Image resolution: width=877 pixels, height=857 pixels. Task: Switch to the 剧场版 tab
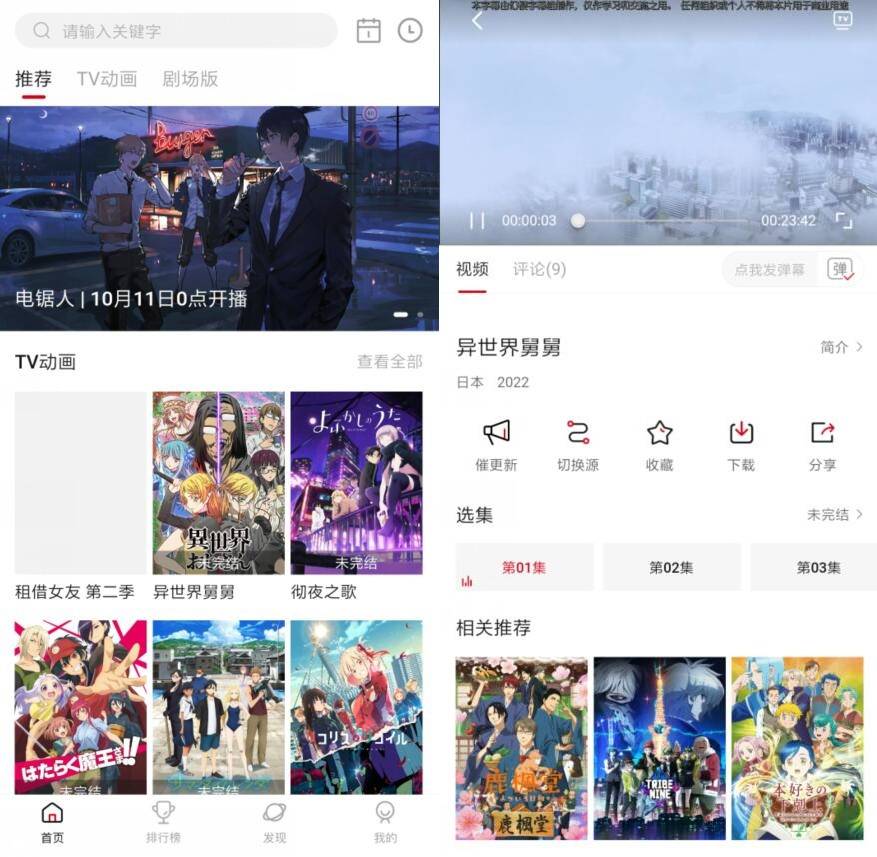pyautogui.click(x=190, y=79)
